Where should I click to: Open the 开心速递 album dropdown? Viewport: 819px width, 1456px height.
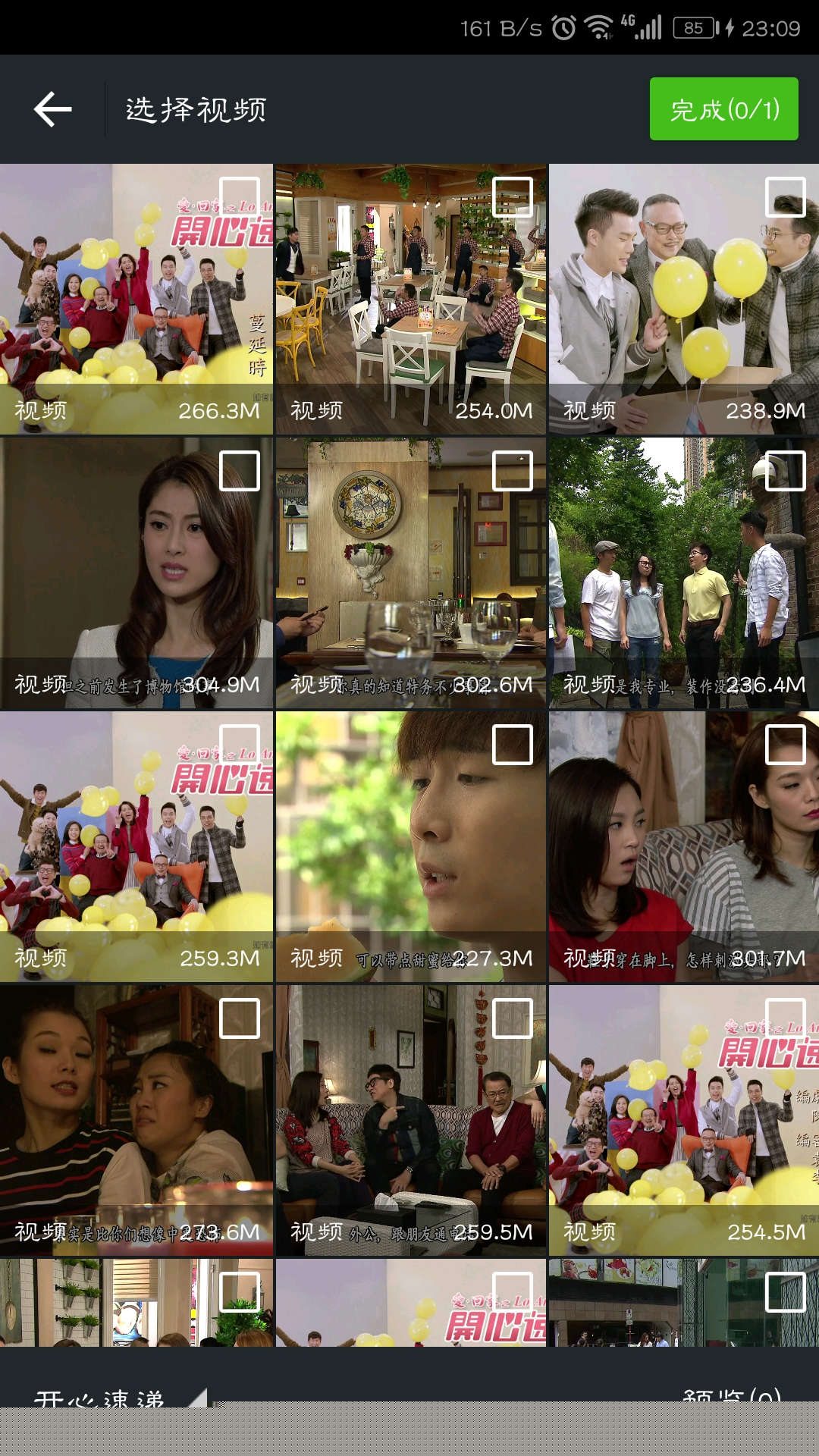114,1397
